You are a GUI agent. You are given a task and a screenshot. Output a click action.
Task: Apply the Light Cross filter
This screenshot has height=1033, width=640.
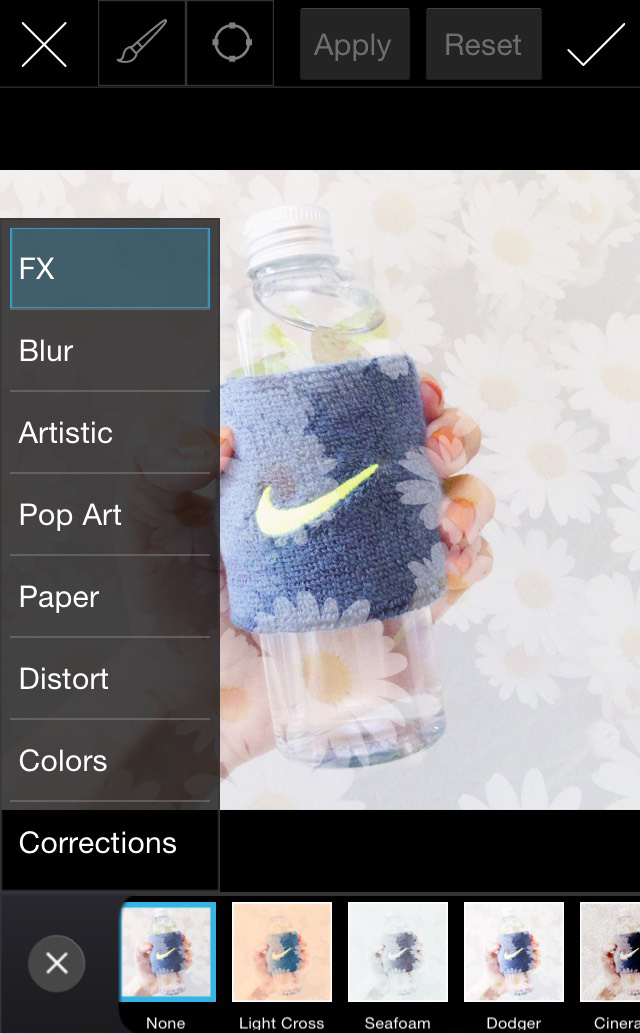[x=282, y=953]
